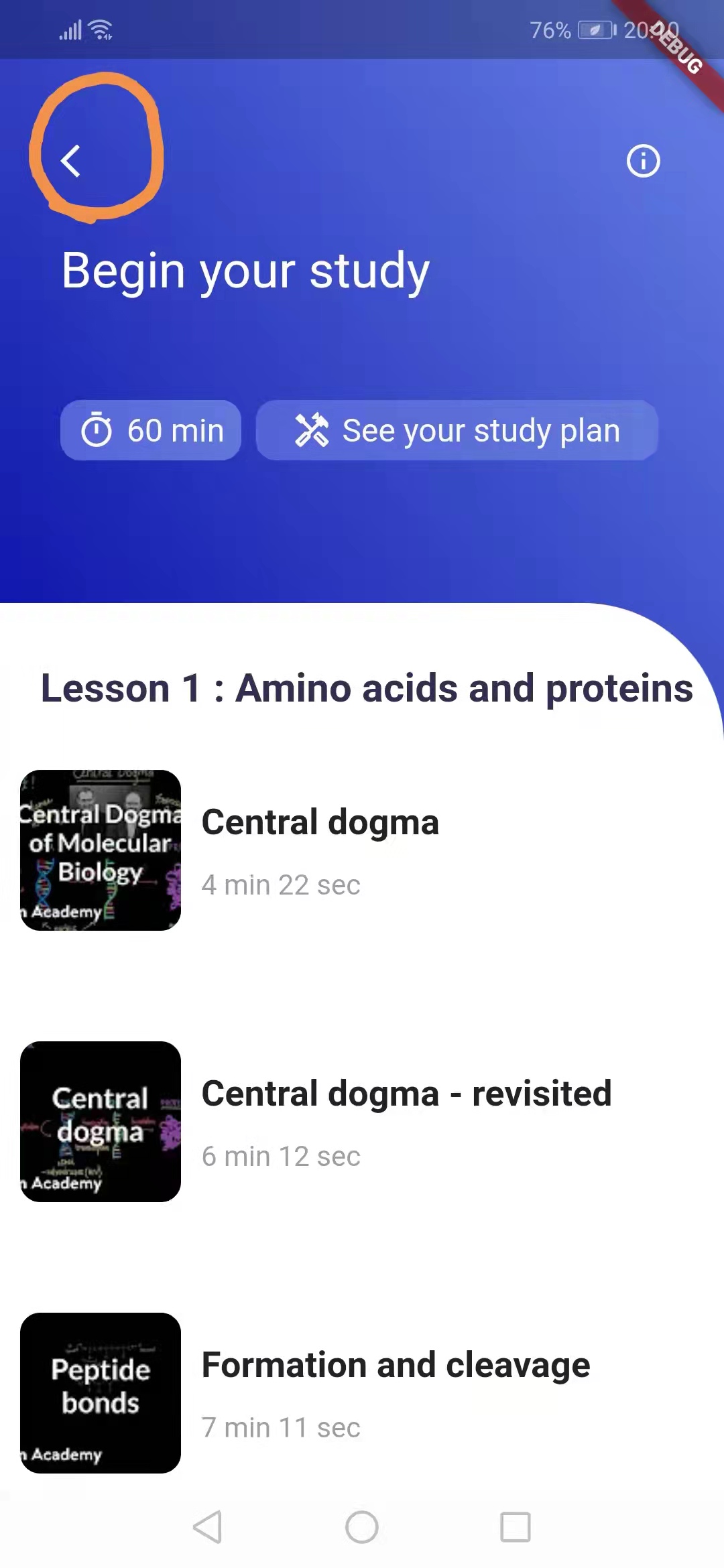Open the info icon in top right
The image size is (724, 1568).
pyautogui.click(x=642, y=161)
